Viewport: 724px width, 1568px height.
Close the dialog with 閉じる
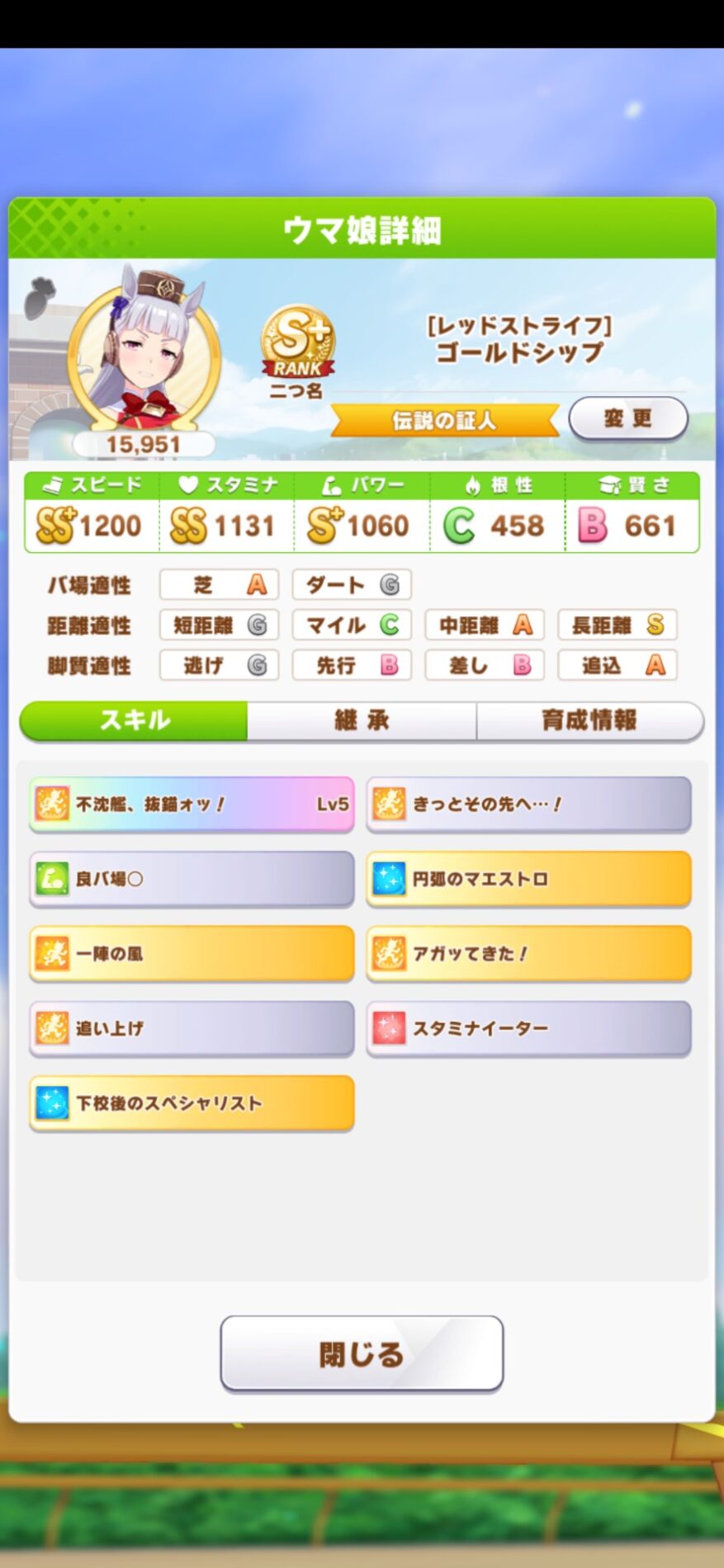[x=362, y=1353]
